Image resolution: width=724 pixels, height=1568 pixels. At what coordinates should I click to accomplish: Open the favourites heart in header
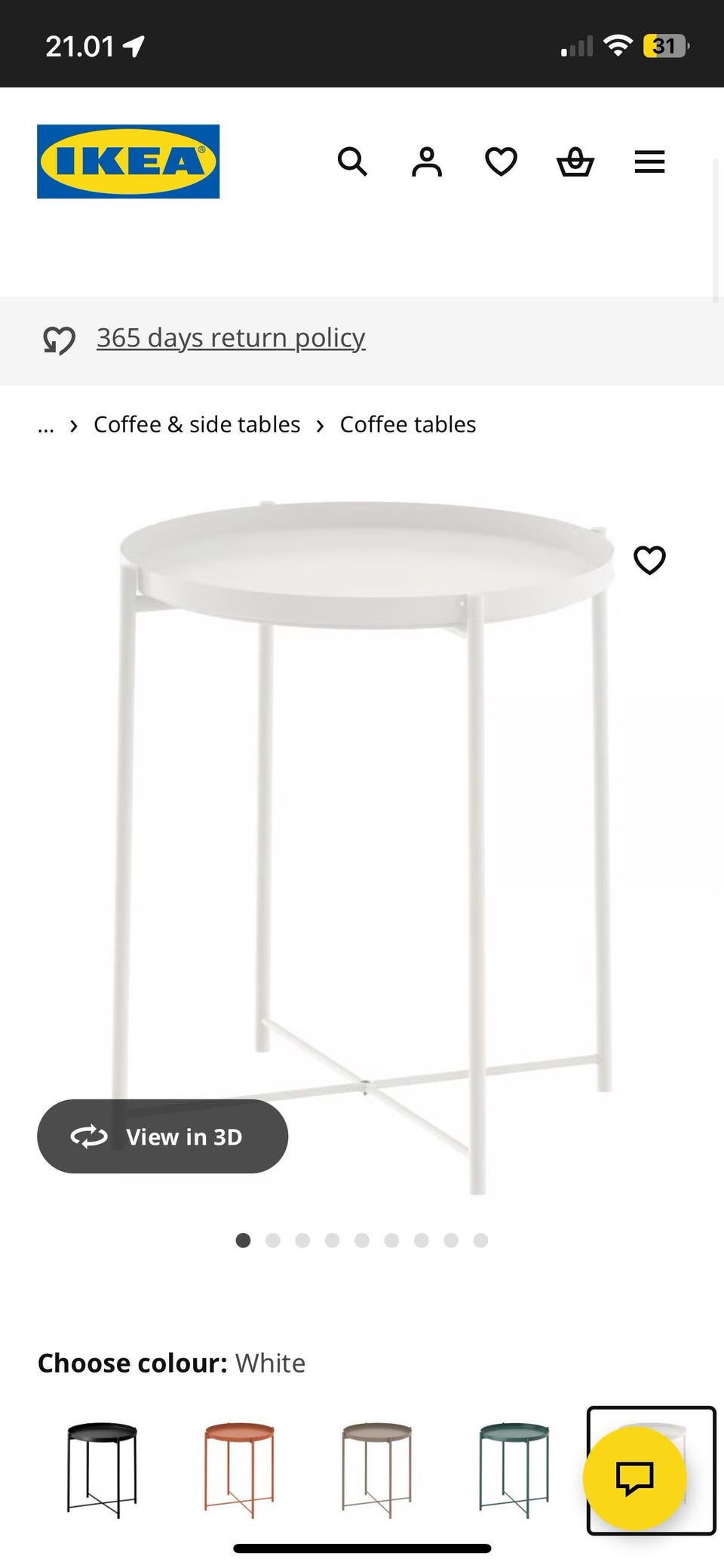pos(501,161)
